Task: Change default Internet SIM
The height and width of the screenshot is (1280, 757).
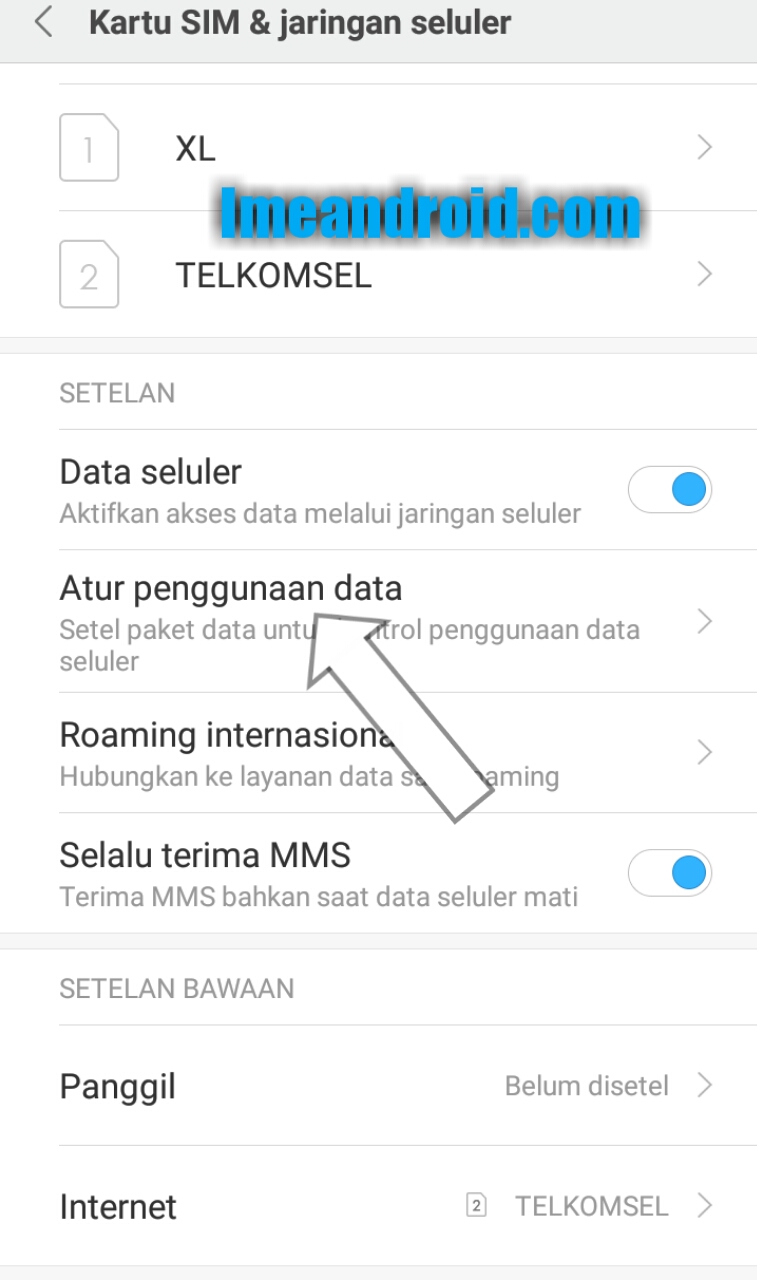Action: point(380,1206)
